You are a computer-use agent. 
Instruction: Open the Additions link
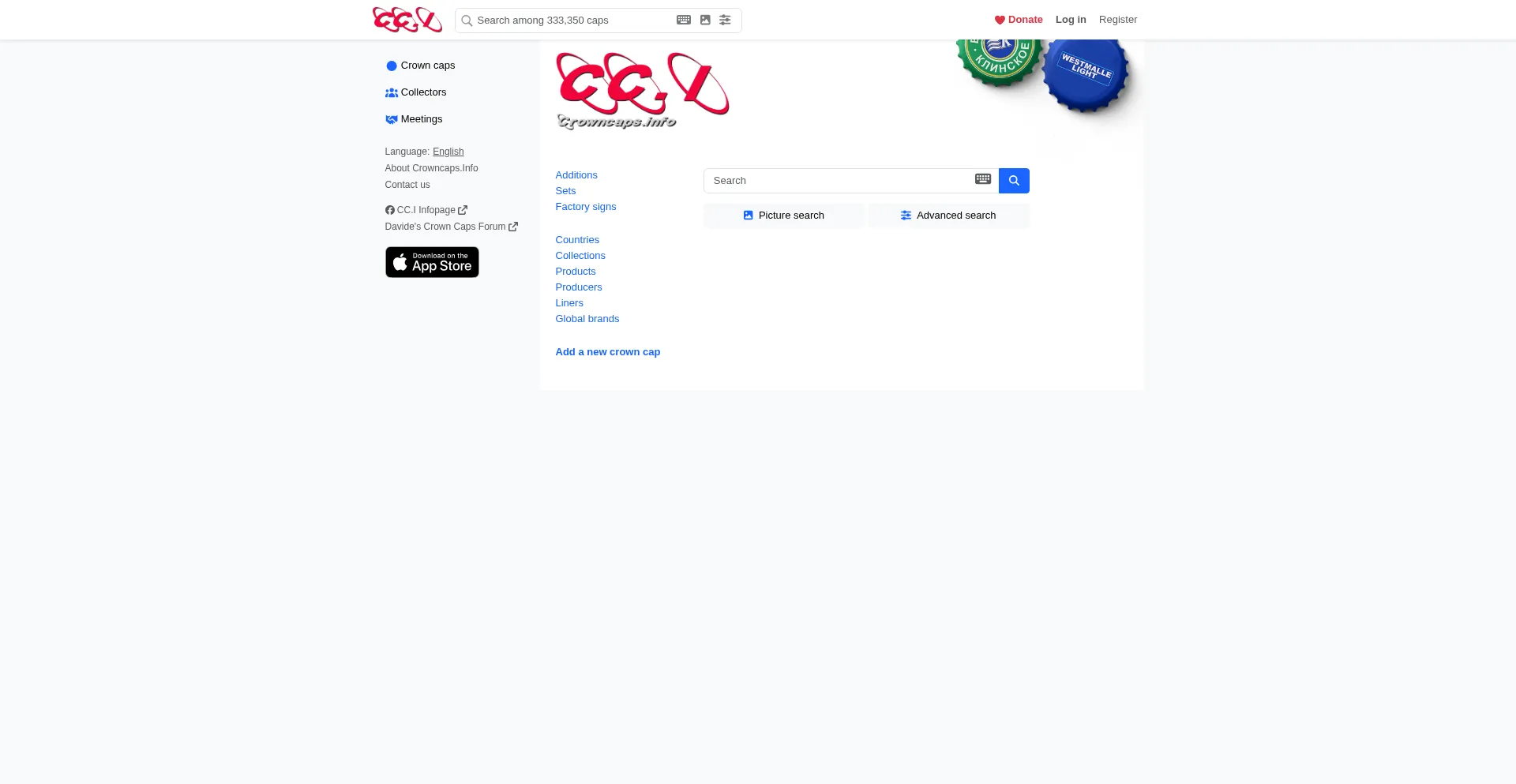tap(576, 175)
